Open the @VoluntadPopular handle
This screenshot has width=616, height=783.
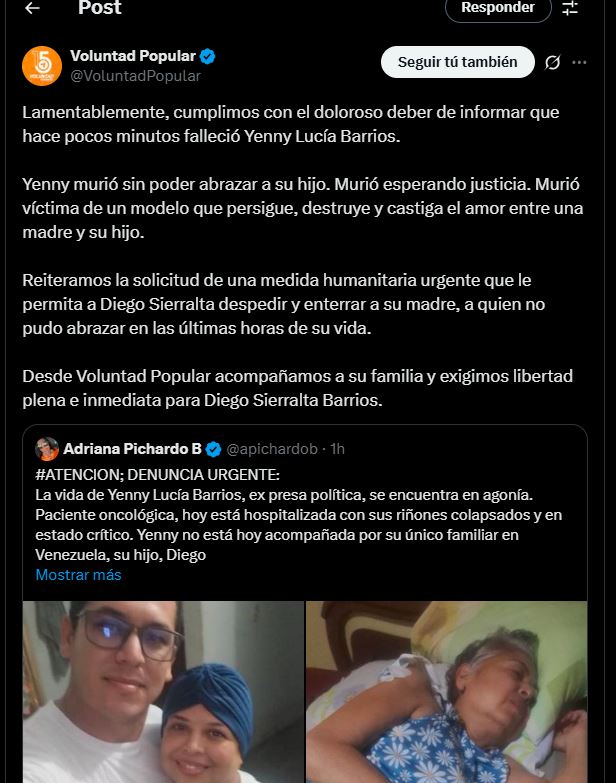point(135,76)
